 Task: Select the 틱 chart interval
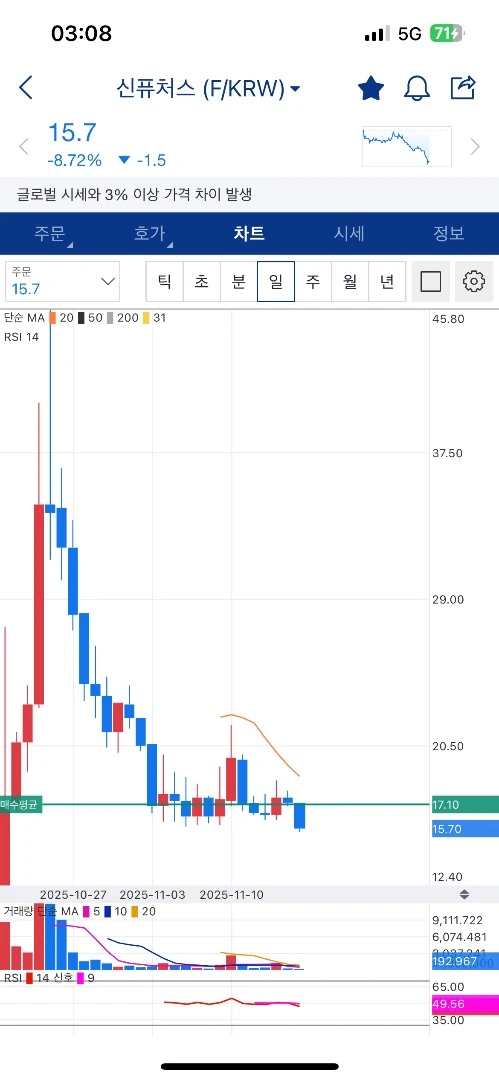tap(165, 281)
